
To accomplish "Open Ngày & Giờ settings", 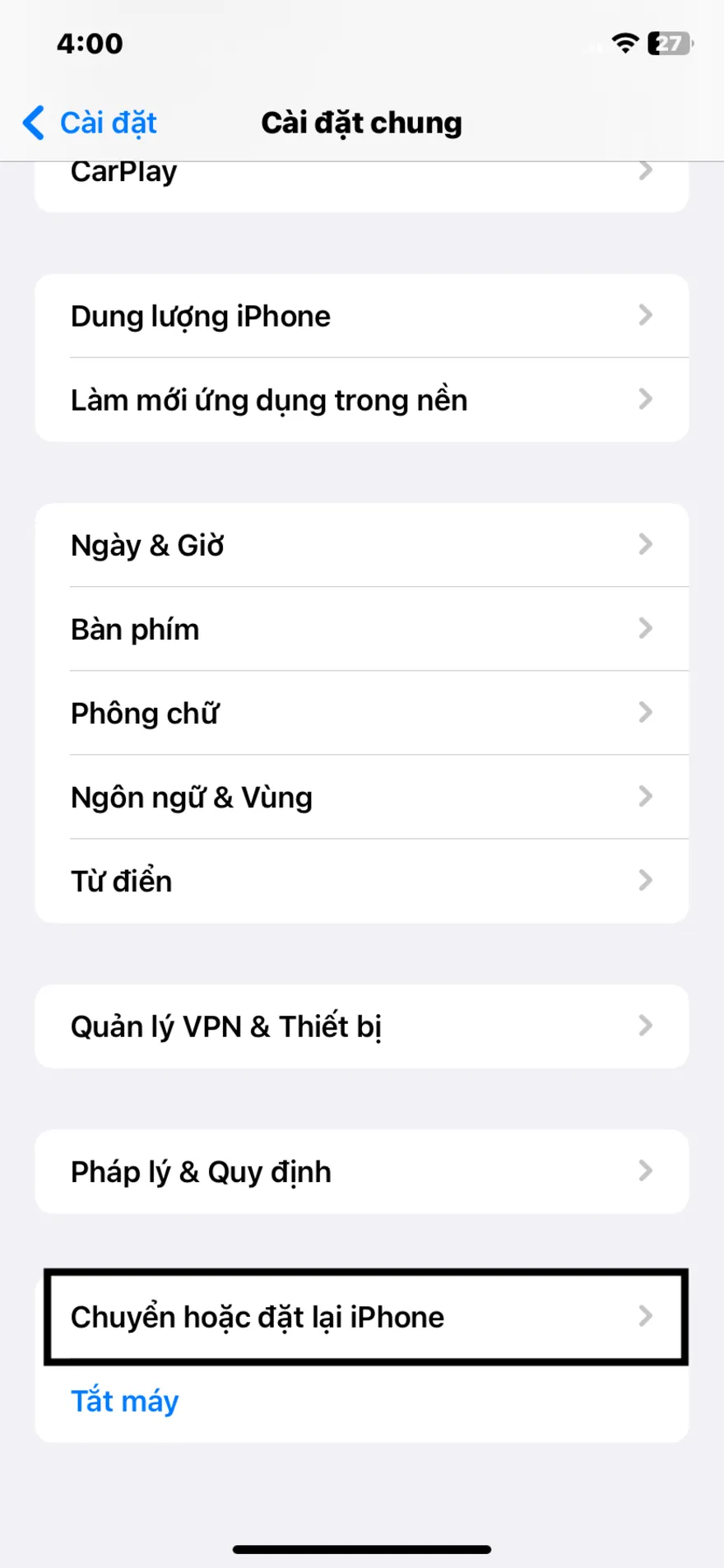I will tap(362, 545).
